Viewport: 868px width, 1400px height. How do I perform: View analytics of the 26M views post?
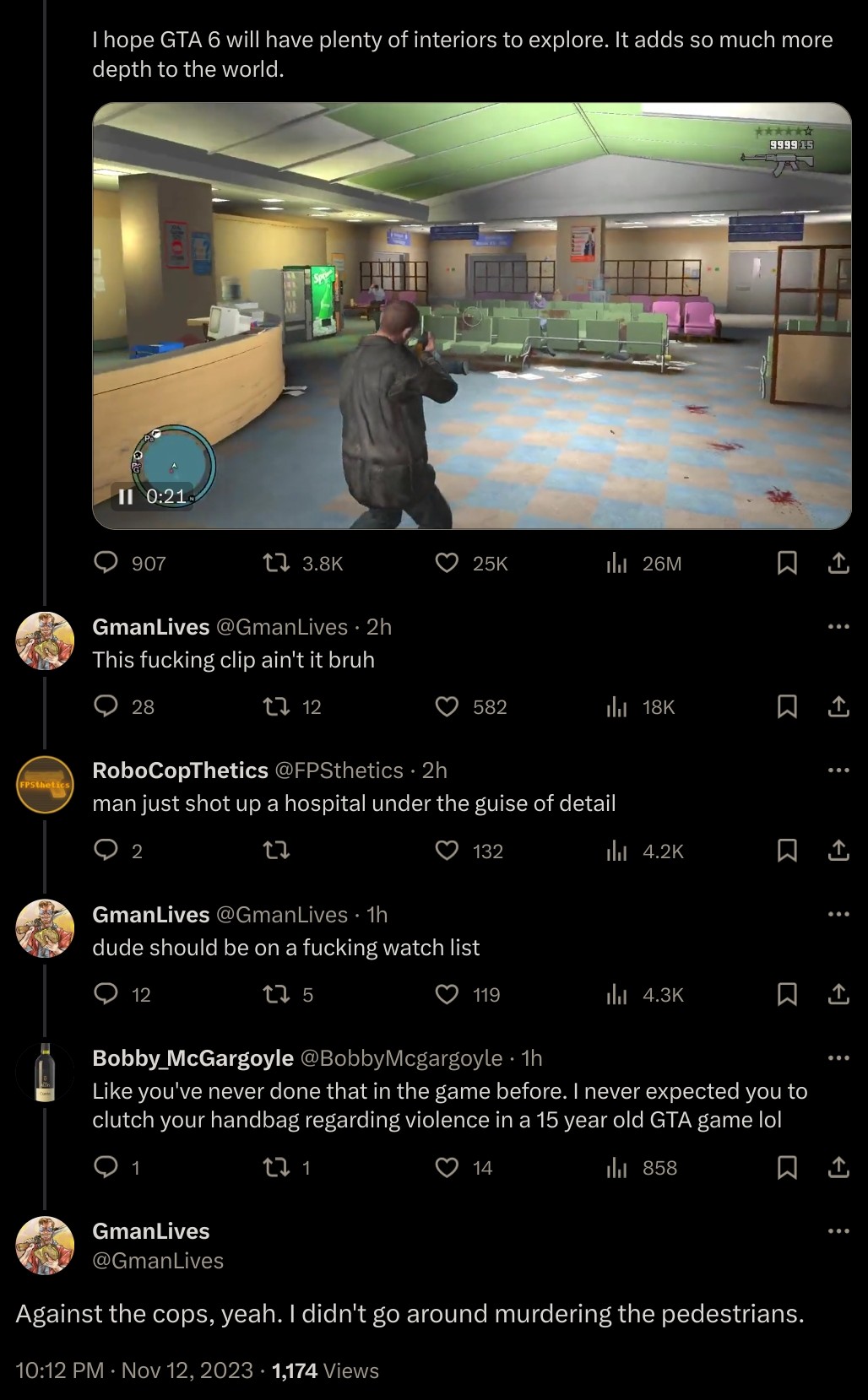pos(617,563)
